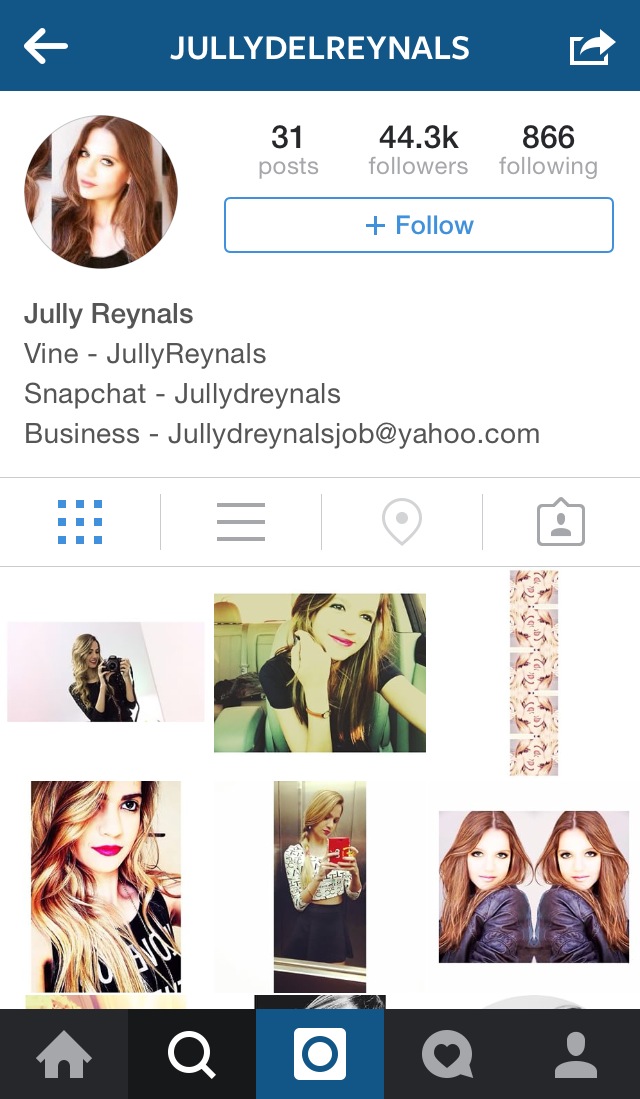The width and height of the screenshot is (640, 1099).
Task: View the 866 following accounts
Action: click(548, 150)
